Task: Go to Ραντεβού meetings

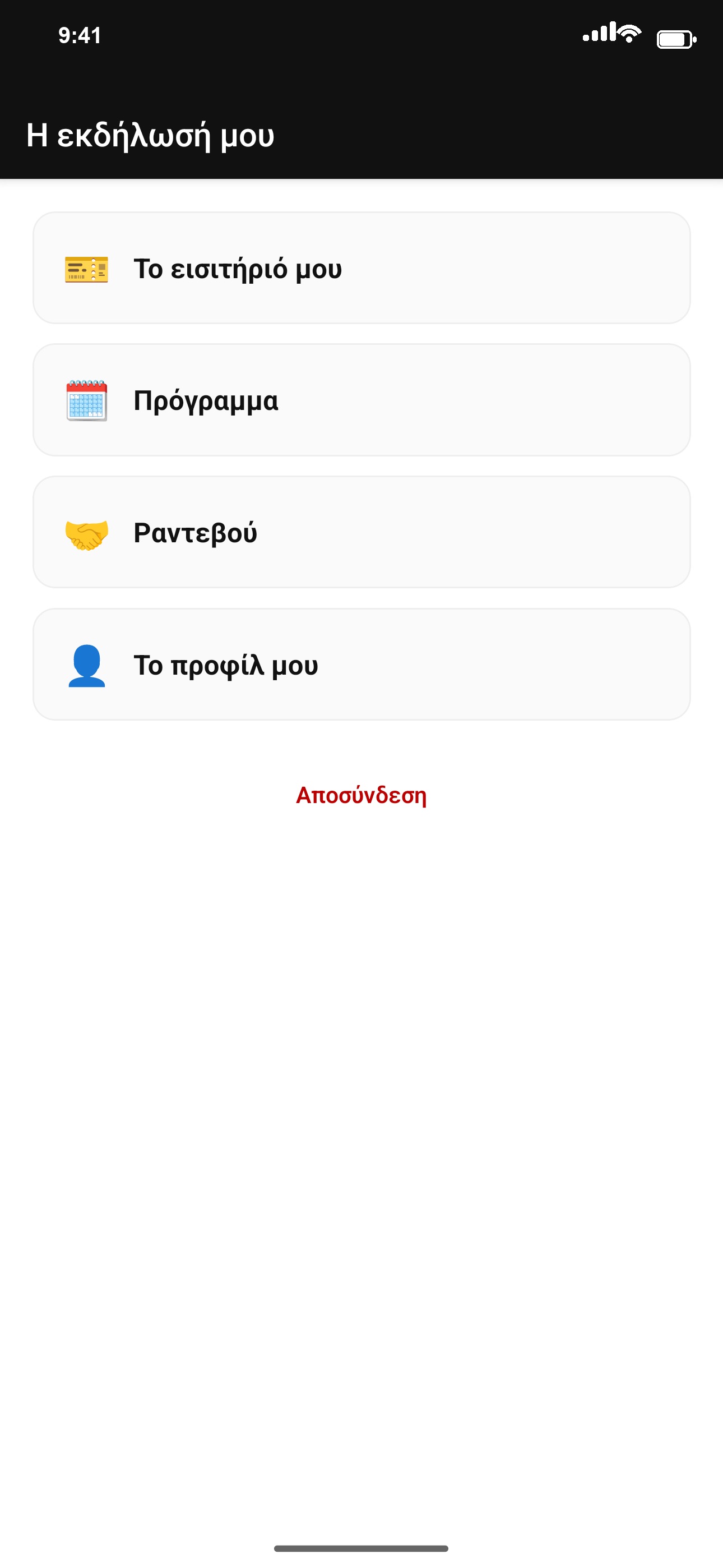Action: tap(361, 532)
